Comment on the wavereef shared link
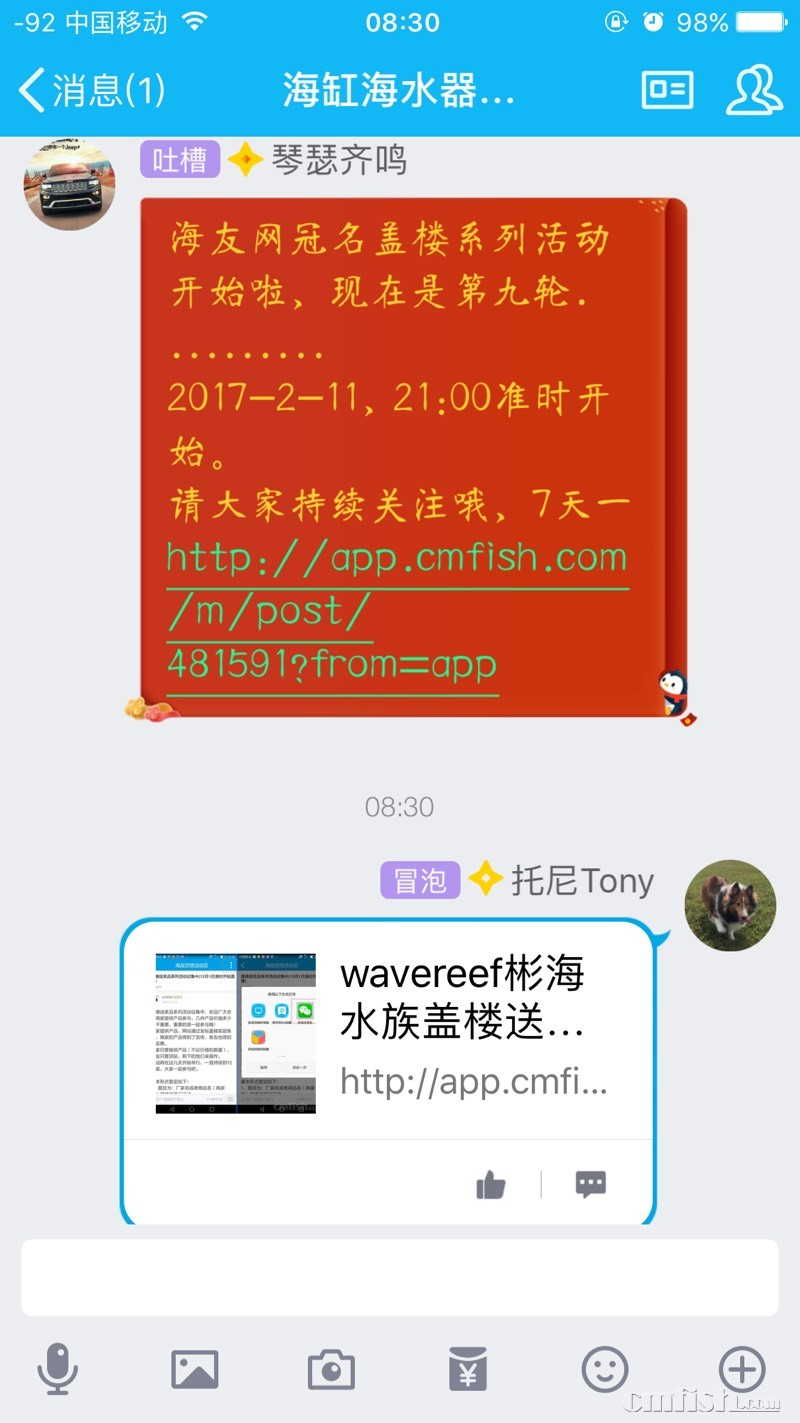This screenshot has height=1423, width=800. coord(590,1185)
